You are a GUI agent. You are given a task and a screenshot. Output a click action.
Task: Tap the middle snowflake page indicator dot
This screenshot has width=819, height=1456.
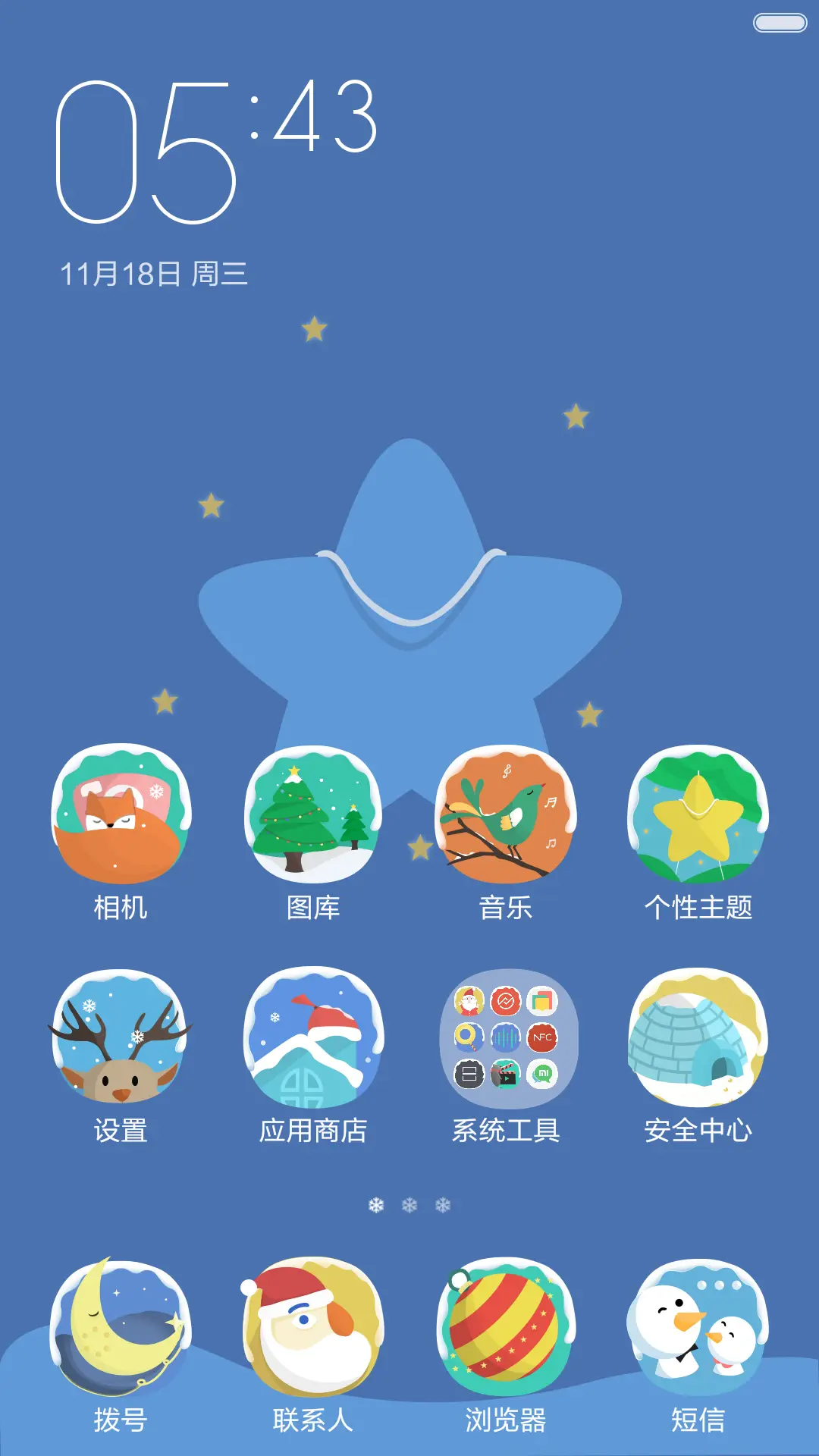(x=408, y=1204)
